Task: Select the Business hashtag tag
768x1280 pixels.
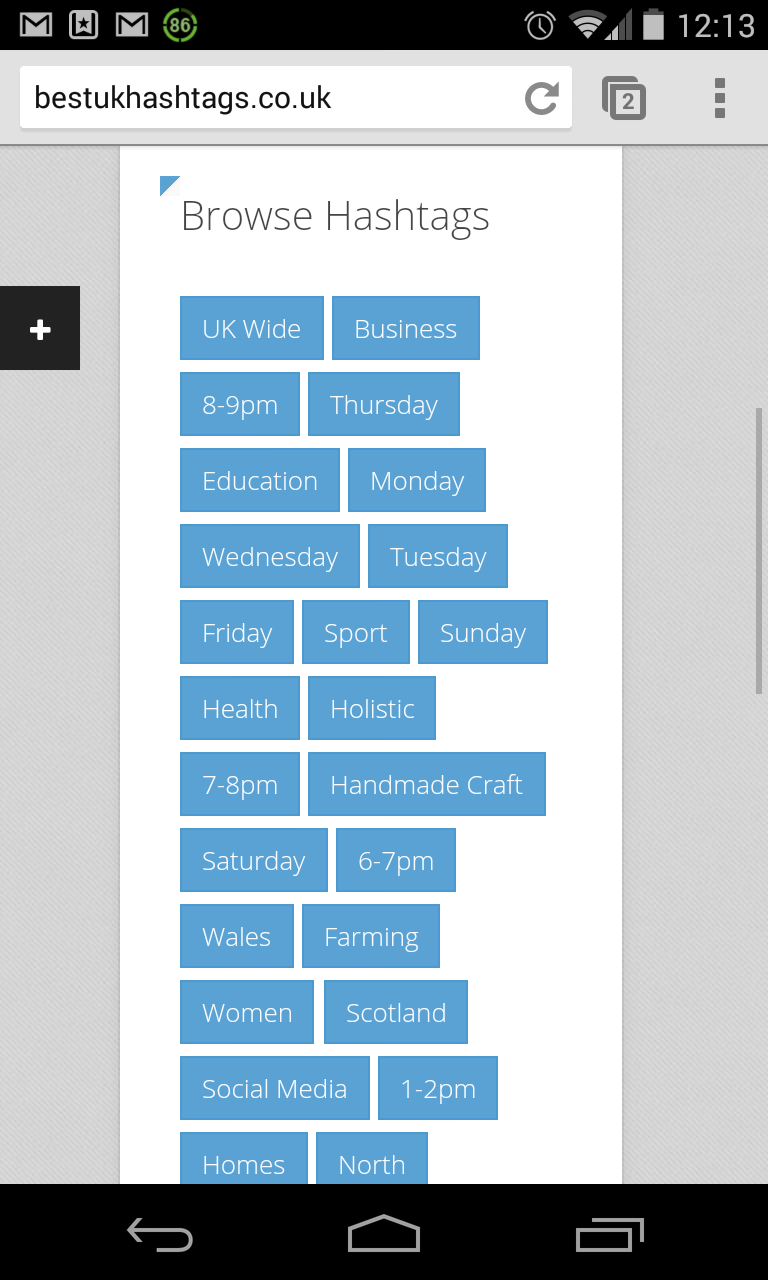Action: tap(406, 328)
